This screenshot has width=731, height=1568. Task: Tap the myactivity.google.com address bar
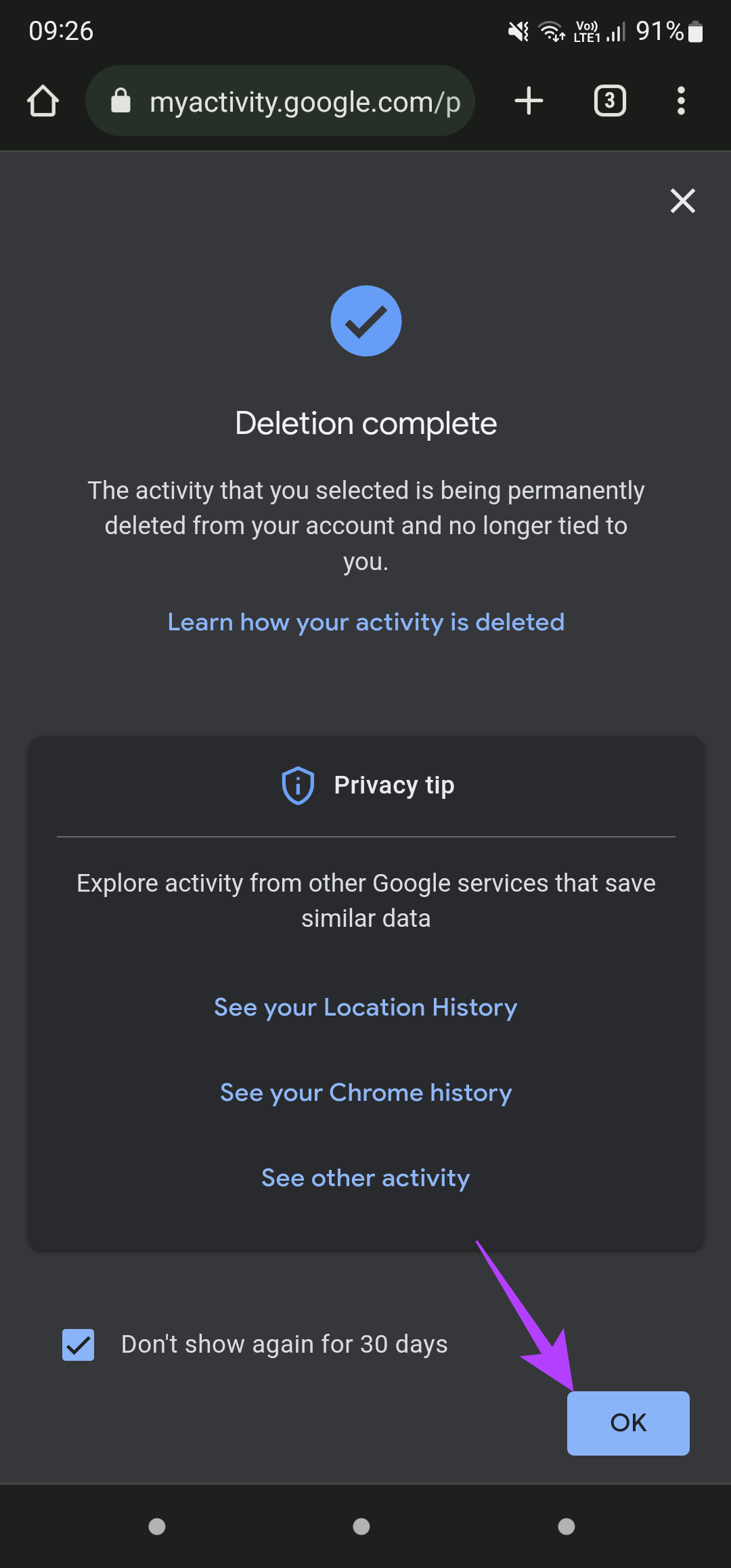click(x=280, y=101)
